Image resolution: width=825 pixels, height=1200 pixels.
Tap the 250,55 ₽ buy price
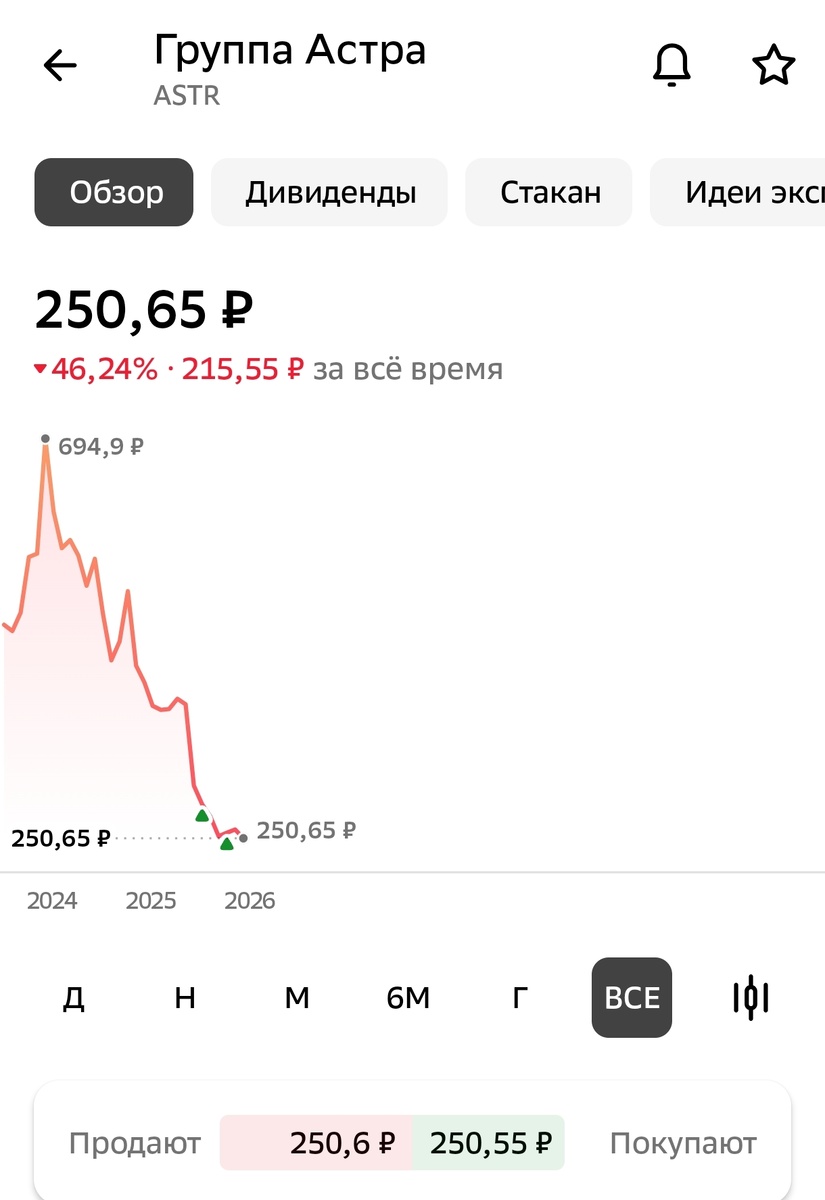[x=488, y=1143]
